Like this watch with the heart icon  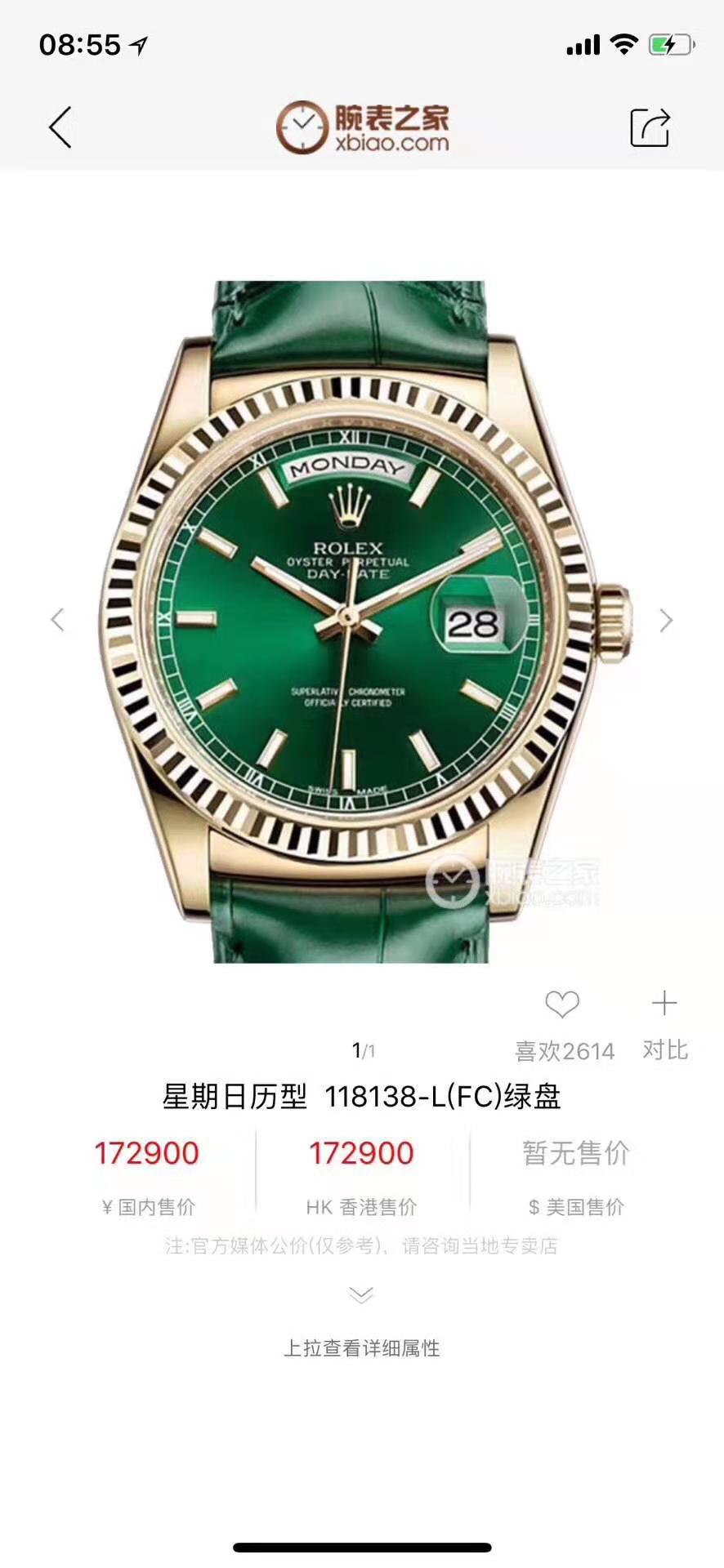pyautogui.click(x=562, y=1004)
